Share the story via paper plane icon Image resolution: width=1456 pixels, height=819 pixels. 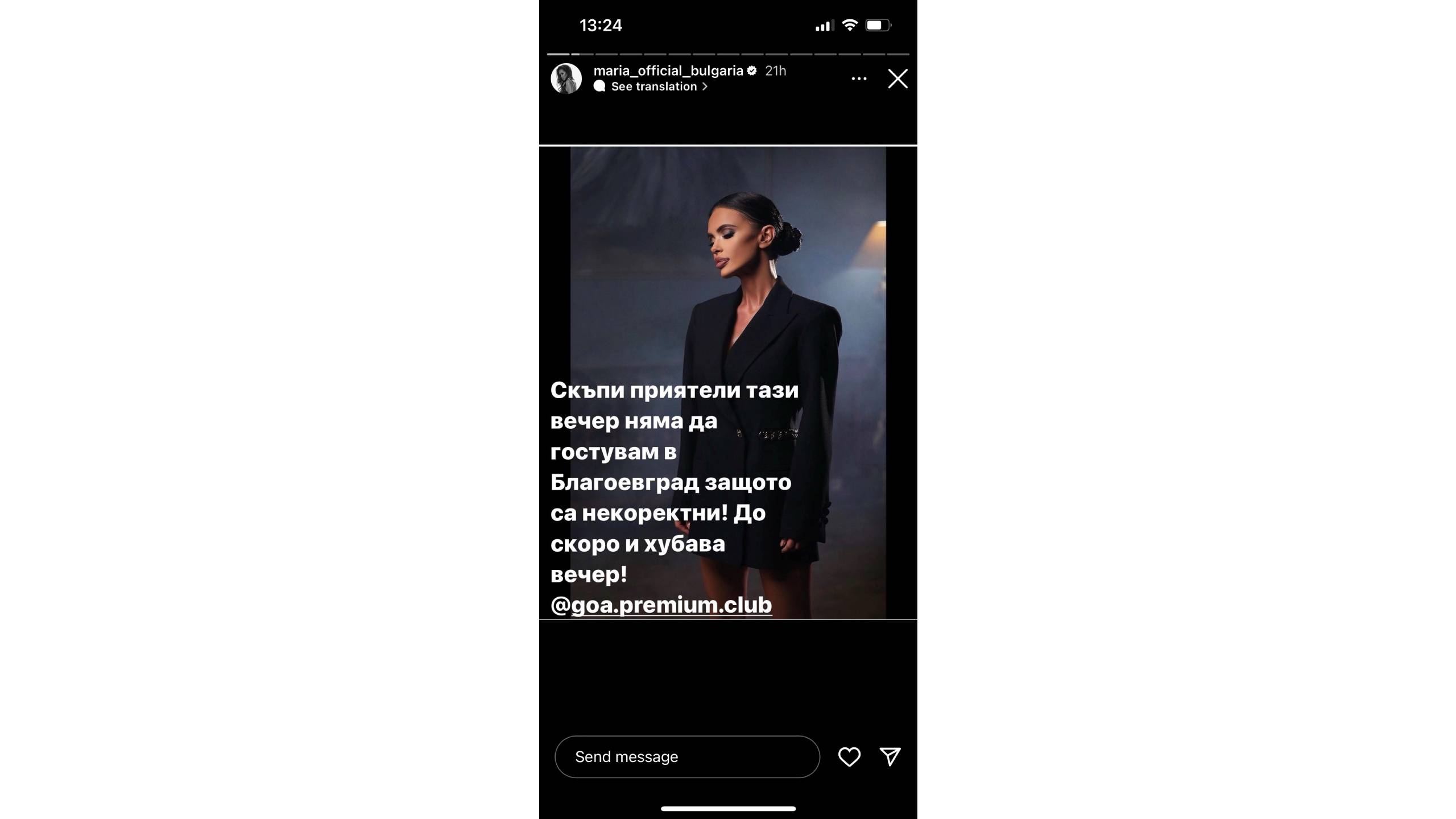[x=890, y=756]
